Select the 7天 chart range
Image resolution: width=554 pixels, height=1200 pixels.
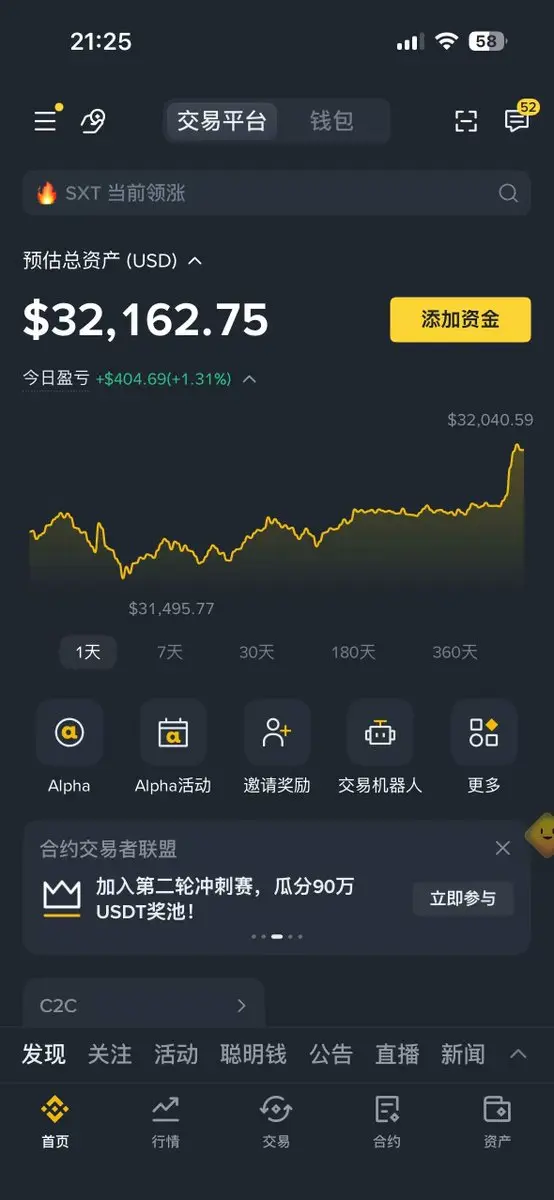pyautogui.click(x=170, y=652)
